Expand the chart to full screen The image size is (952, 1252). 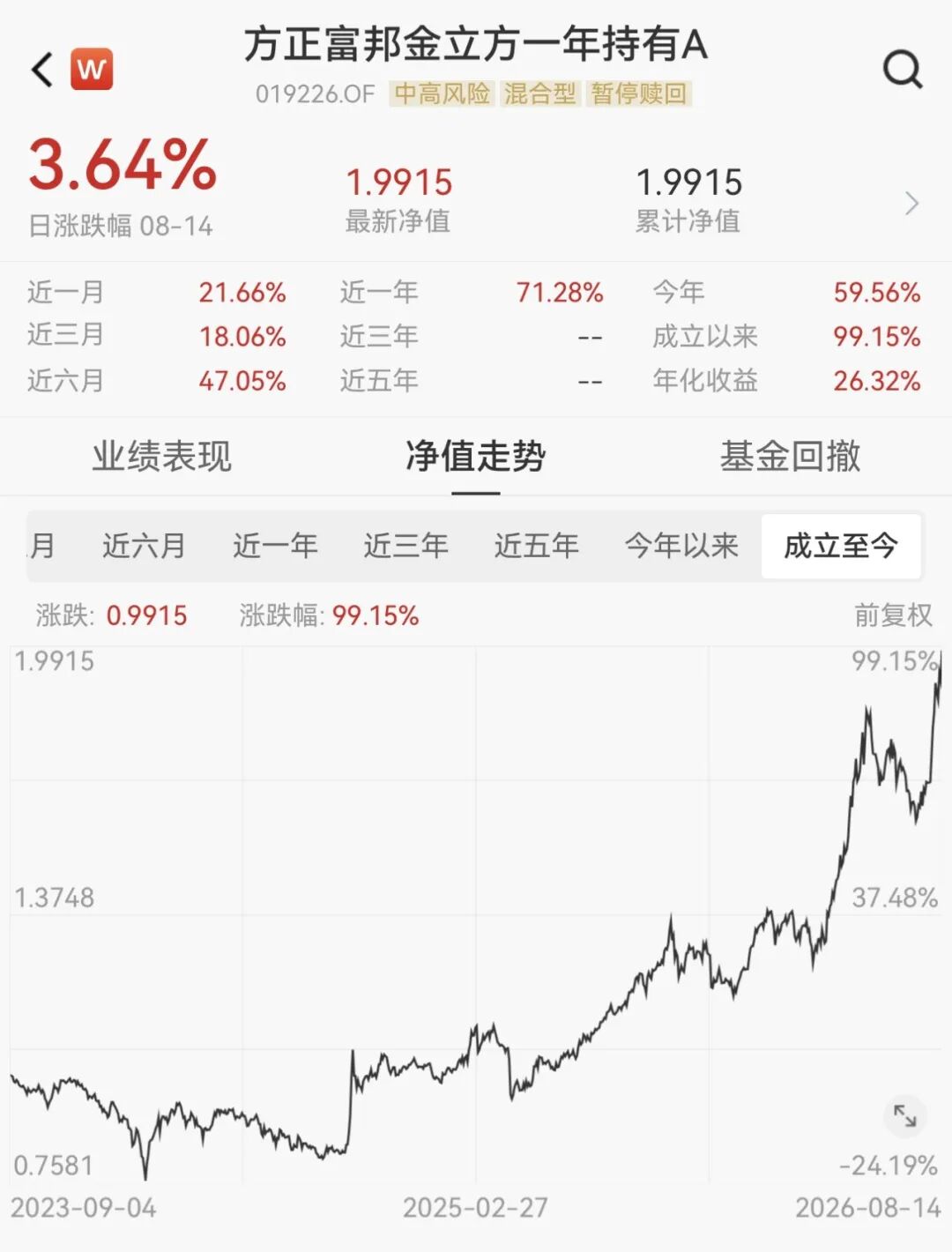905,1115
